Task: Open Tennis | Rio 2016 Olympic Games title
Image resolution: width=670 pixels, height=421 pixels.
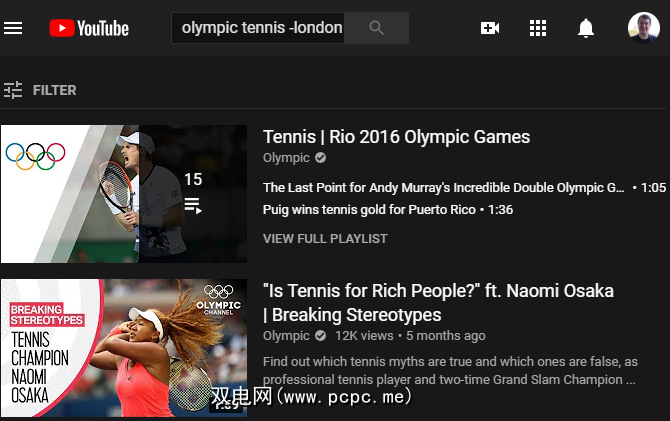Action: pos(396,137)
